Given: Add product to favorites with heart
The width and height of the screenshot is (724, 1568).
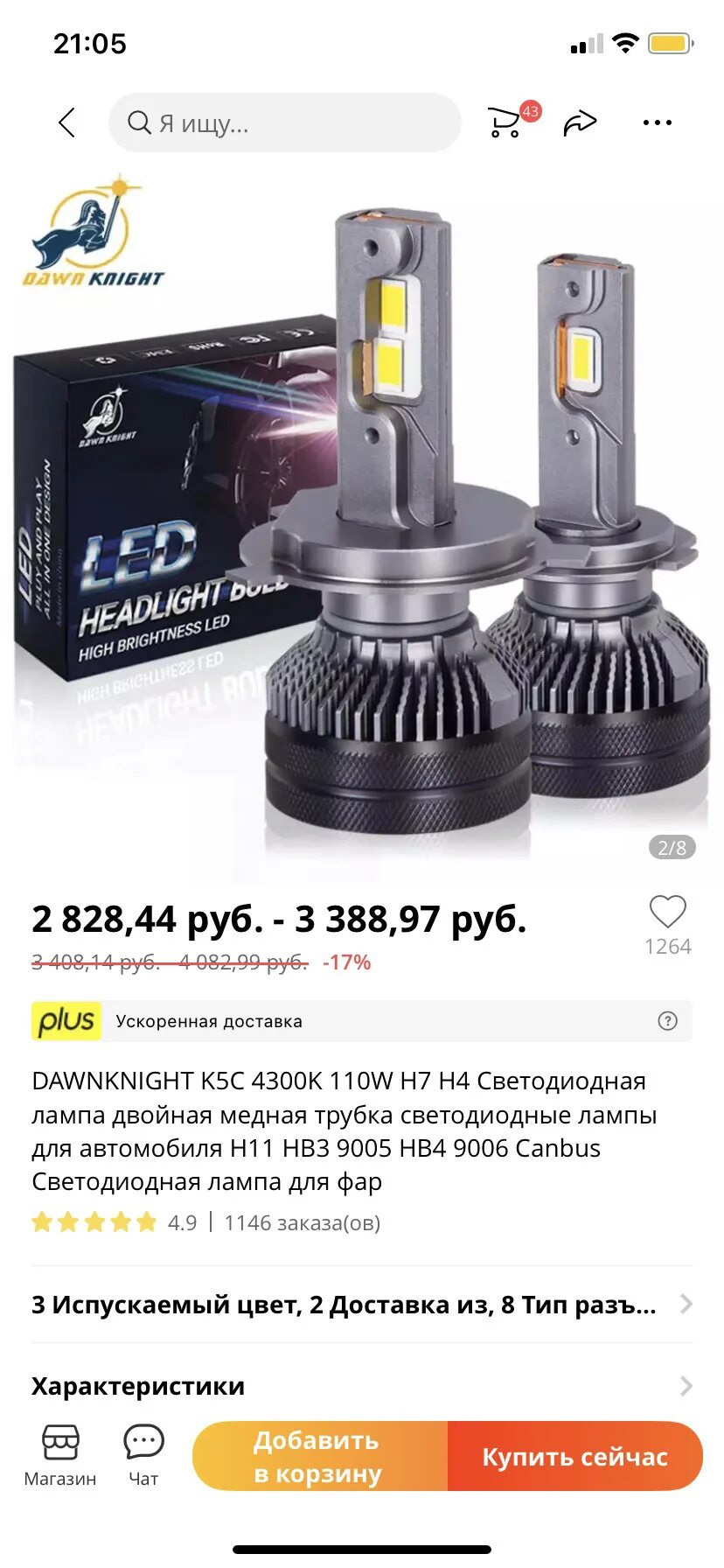Looking at the screenshot, I should pyautogui.click(x=667, y=913).
